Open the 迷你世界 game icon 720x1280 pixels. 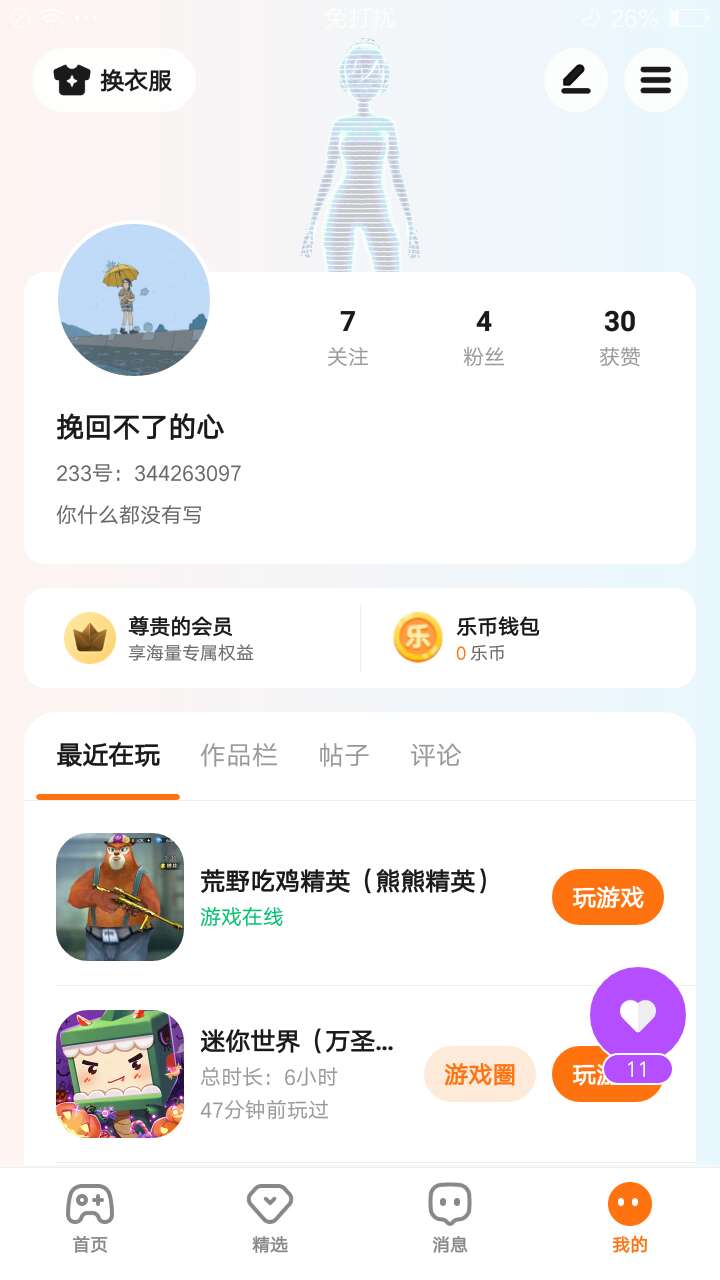(x=120, y=1074)
